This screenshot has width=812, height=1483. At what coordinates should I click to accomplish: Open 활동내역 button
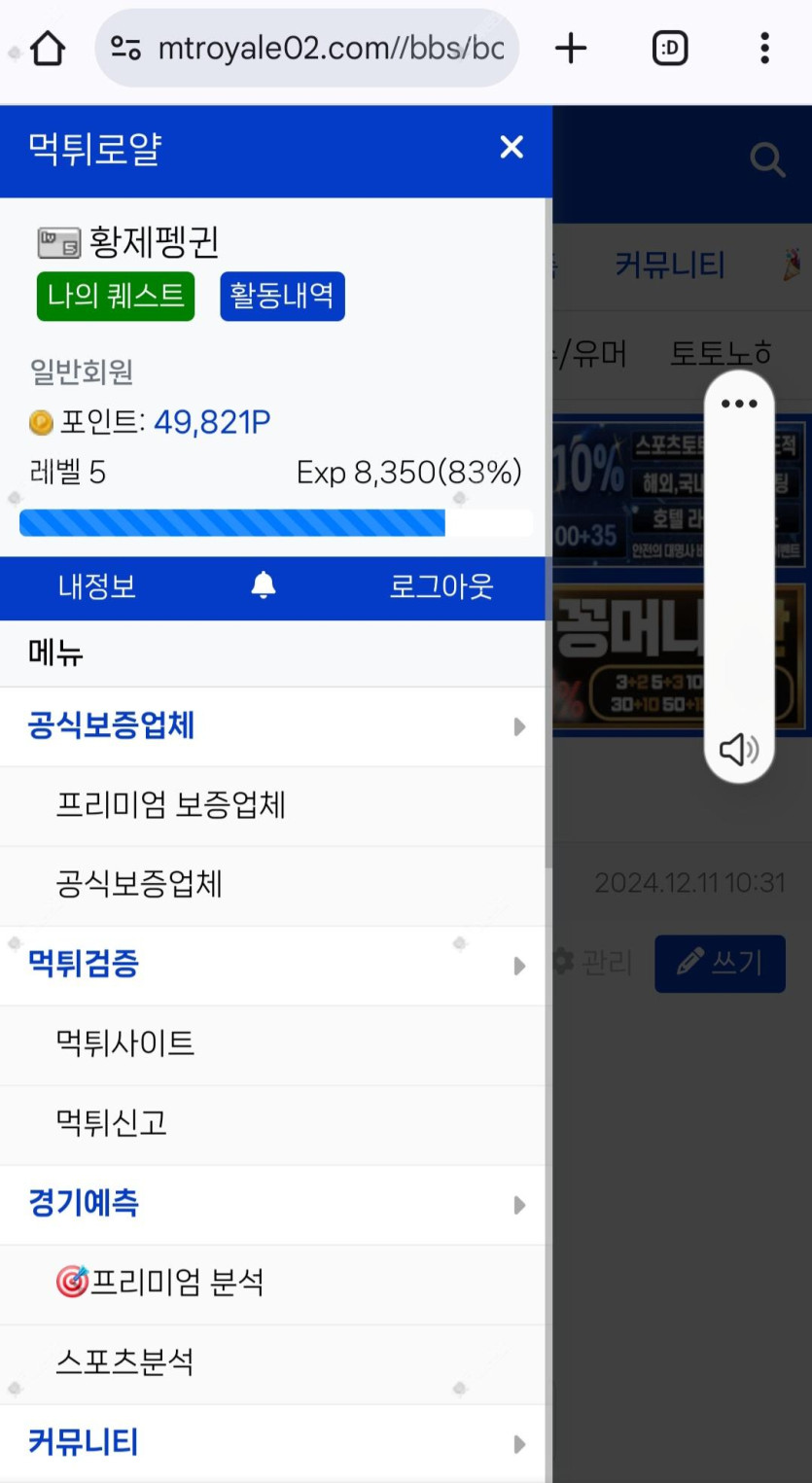282,296
